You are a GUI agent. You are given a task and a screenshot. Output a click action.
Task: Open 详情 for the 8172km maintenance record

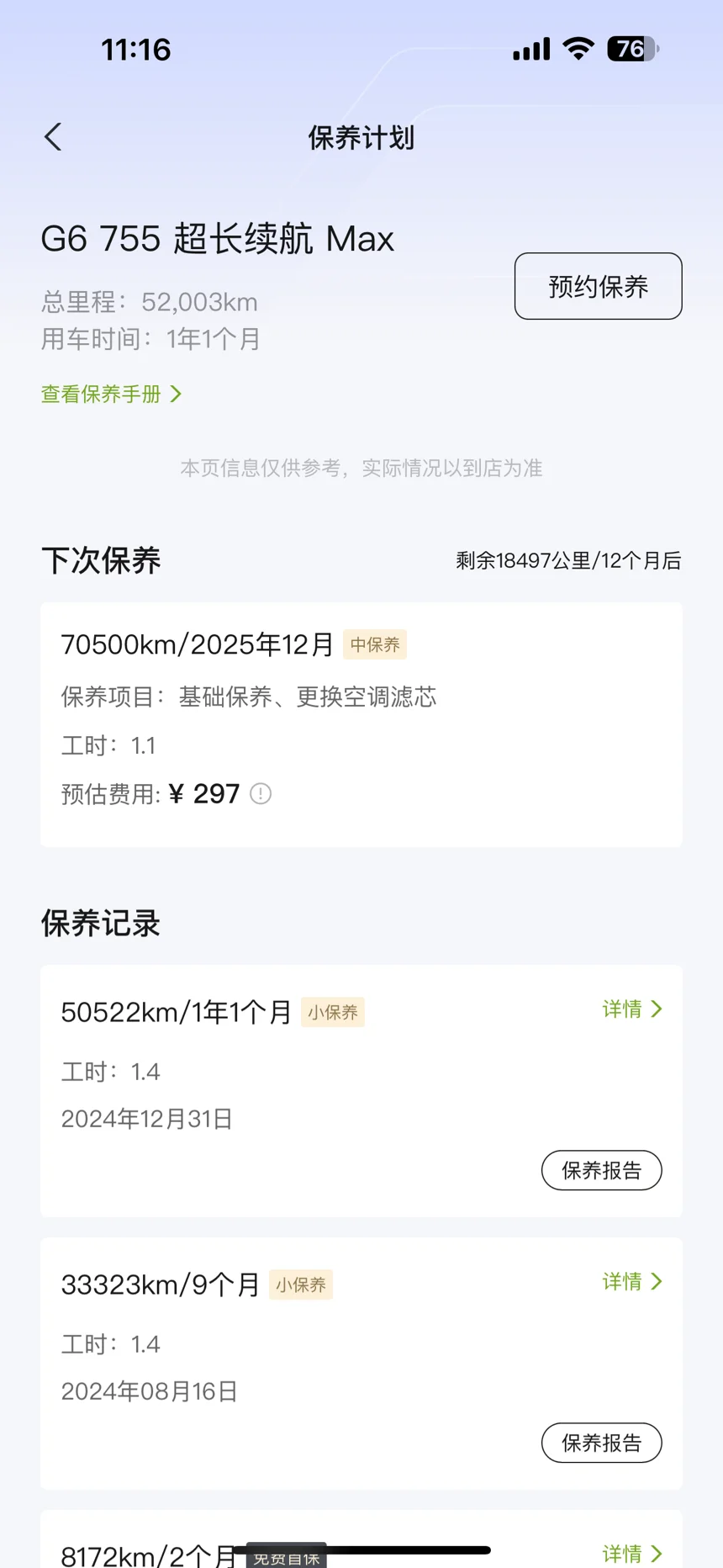632,1553
